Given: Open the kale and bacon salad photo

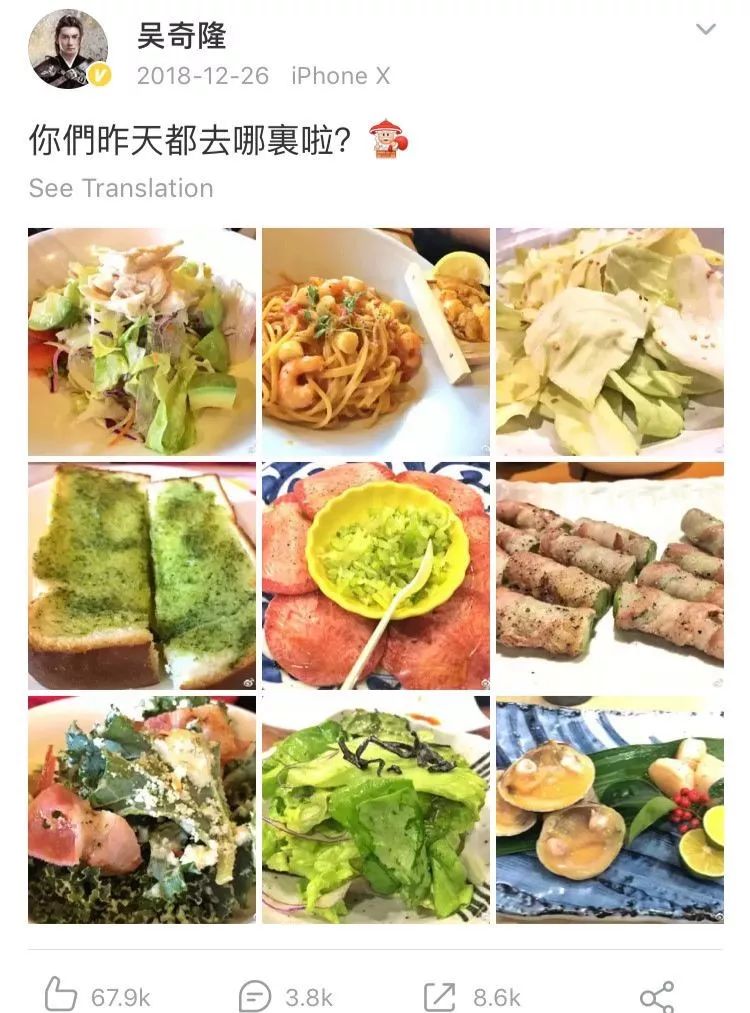Looking at the screenshot, I should [x=142, y=810].
